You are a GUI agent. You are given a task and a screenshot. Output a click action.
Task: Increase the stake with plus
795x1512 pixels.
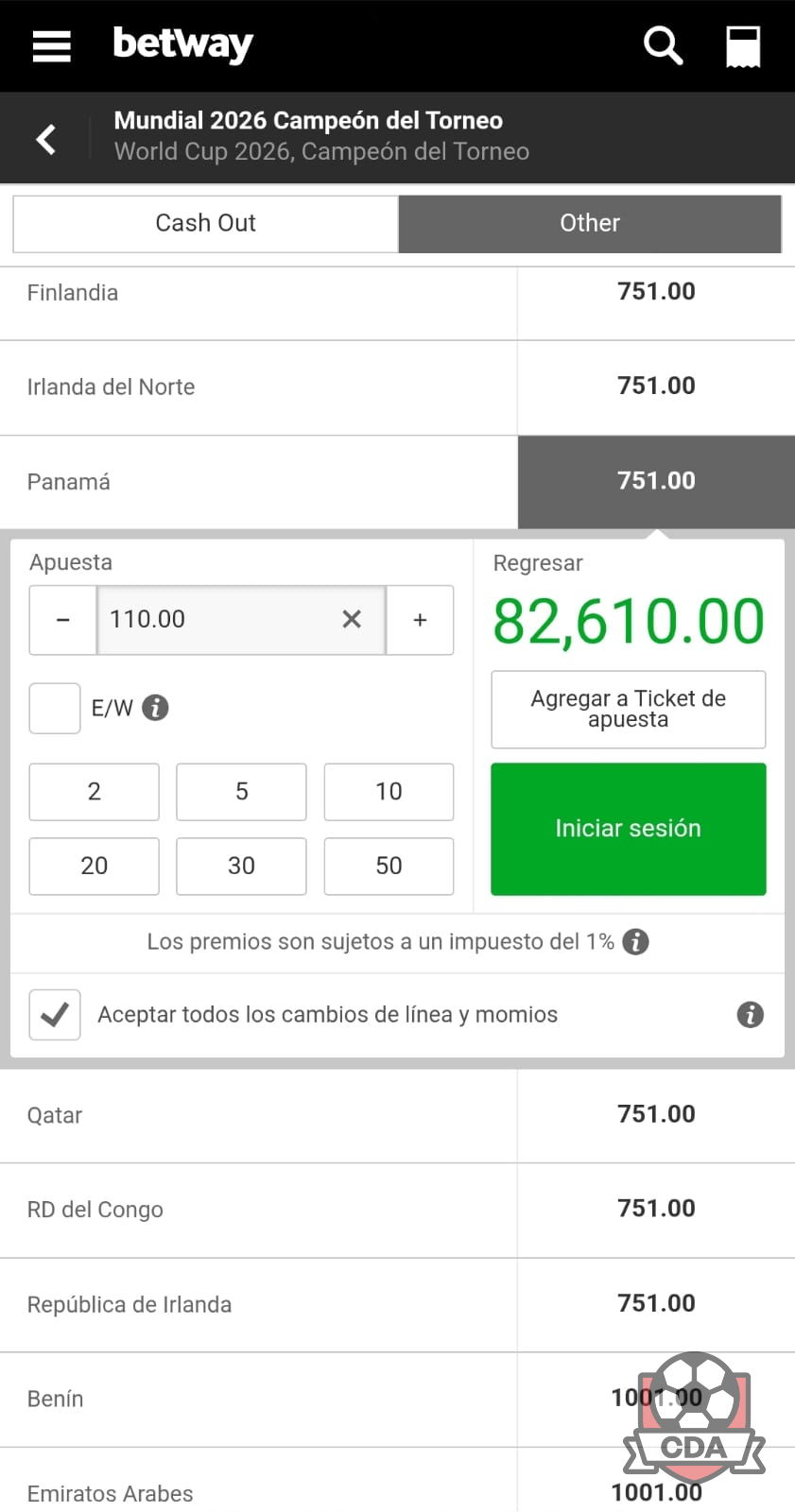420,620
